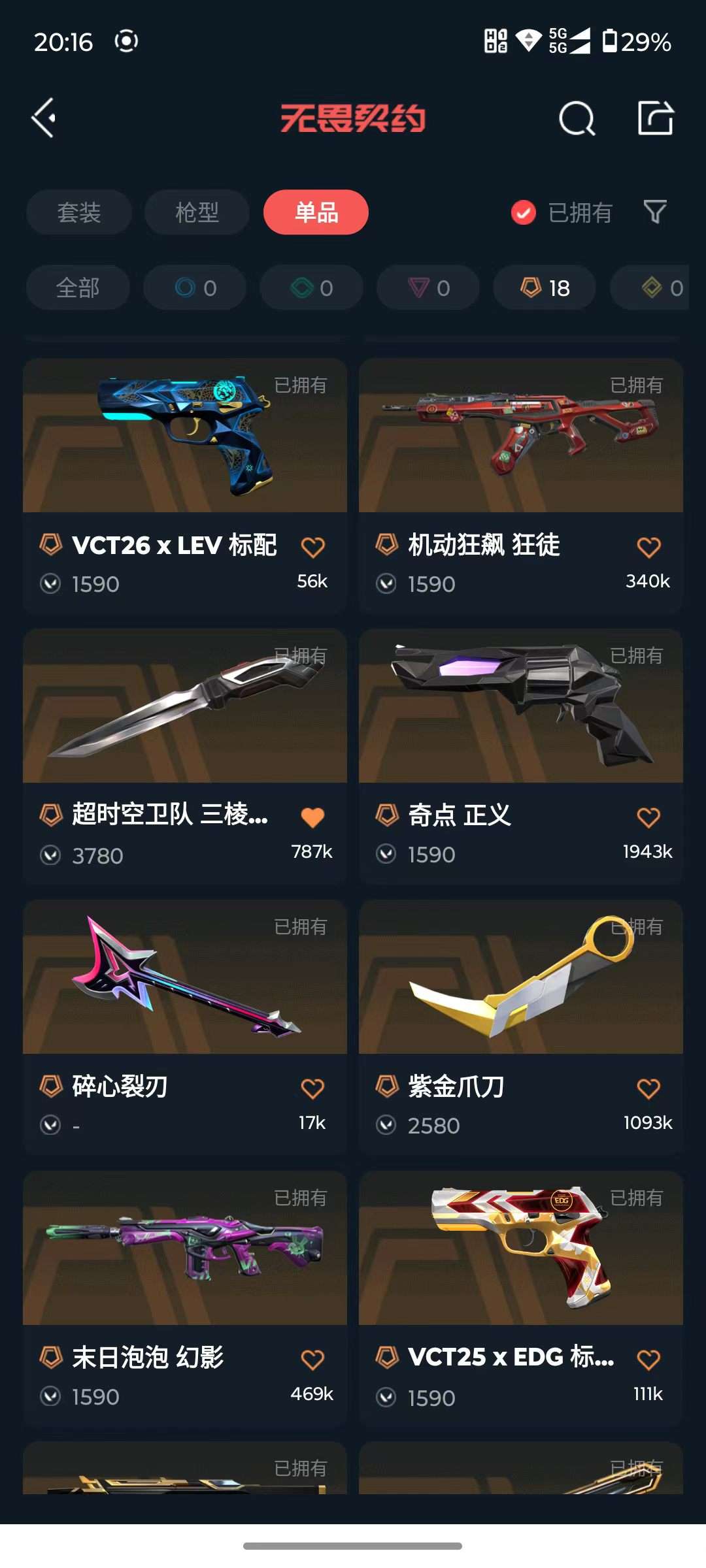
Task: Open the 碎心裂刃 skin card
Action: click(185, 1027)
